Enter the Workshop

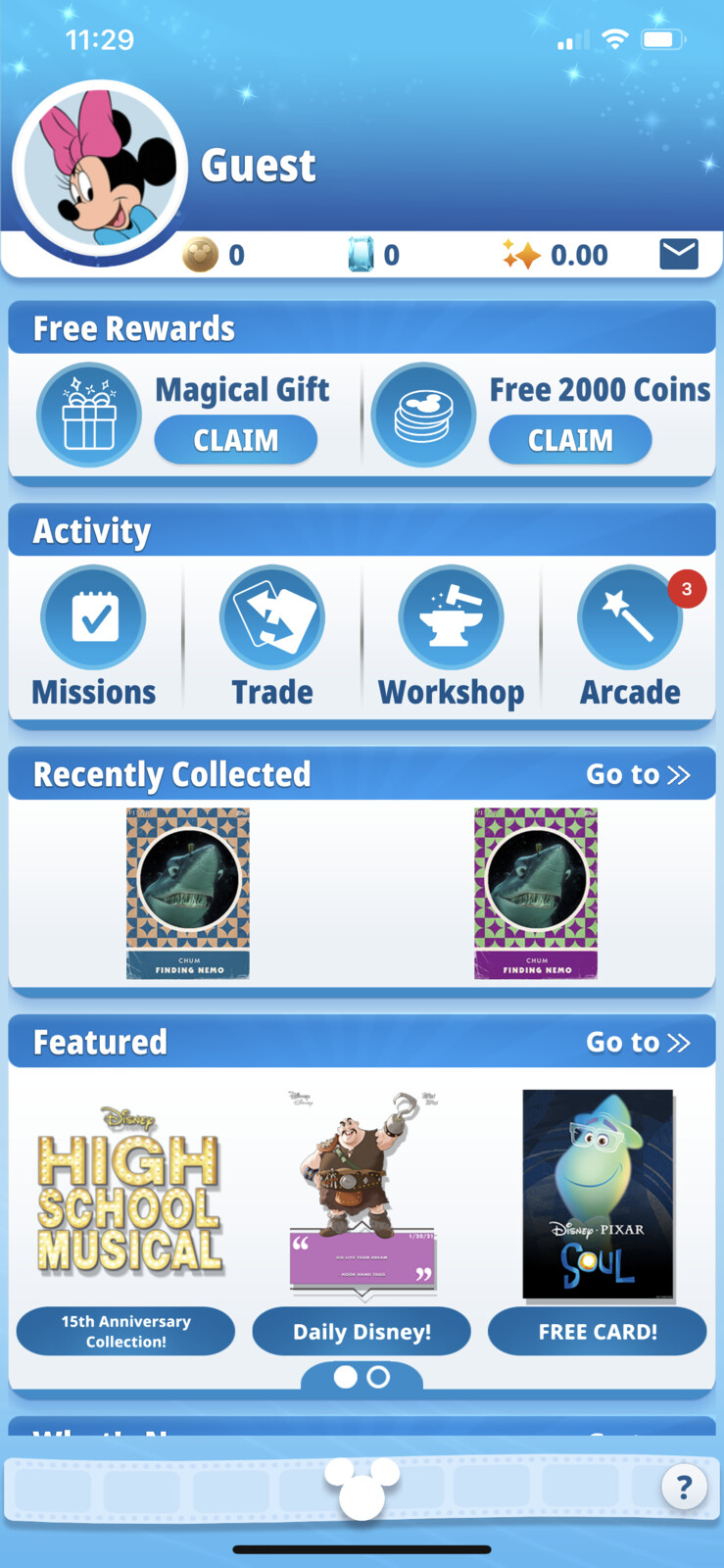point(451,637)
